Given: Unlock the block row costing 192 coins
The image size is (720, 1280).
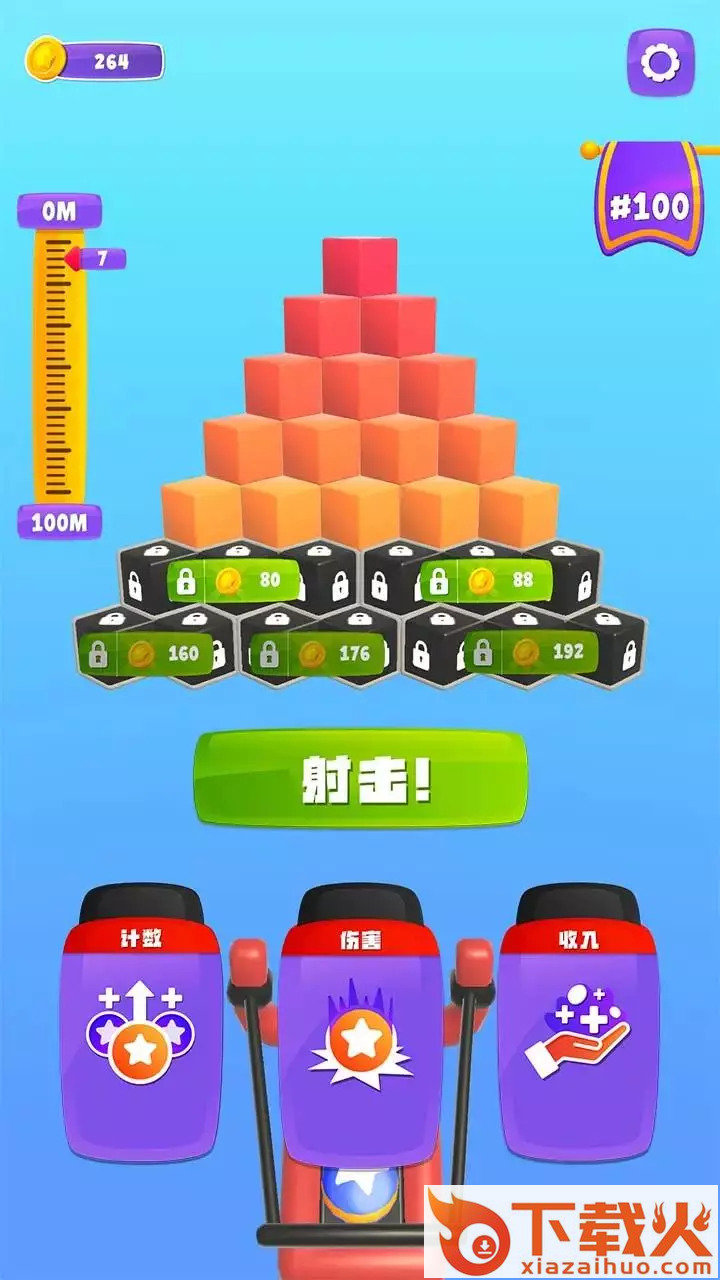Looking at the screenshot, I should click(530, 653).
